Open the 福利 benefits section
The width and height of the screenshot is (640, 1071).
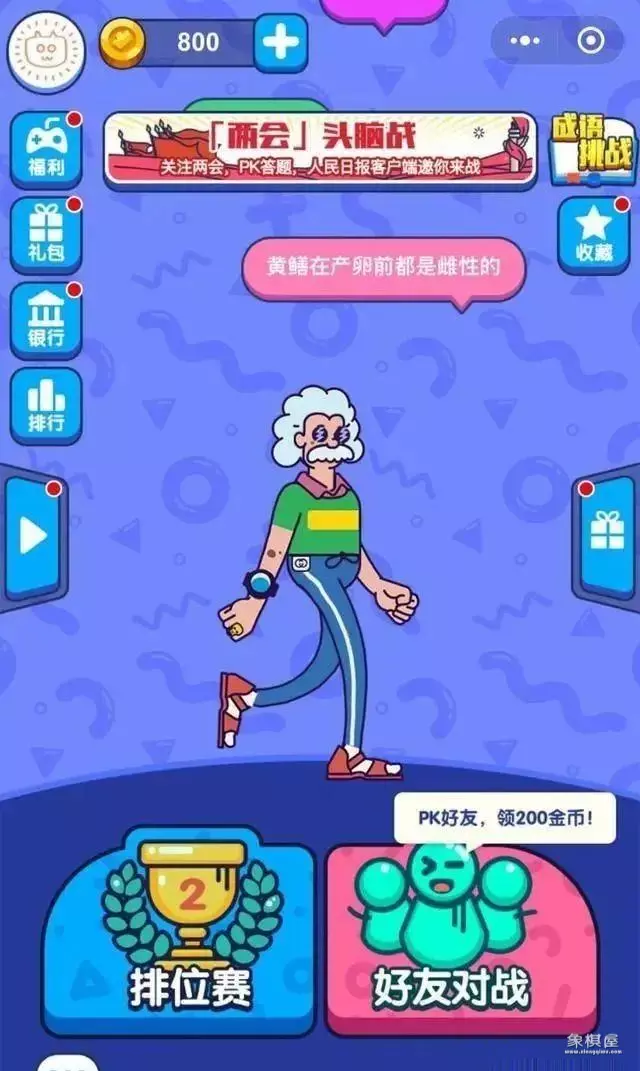click(x=46, y=150)
